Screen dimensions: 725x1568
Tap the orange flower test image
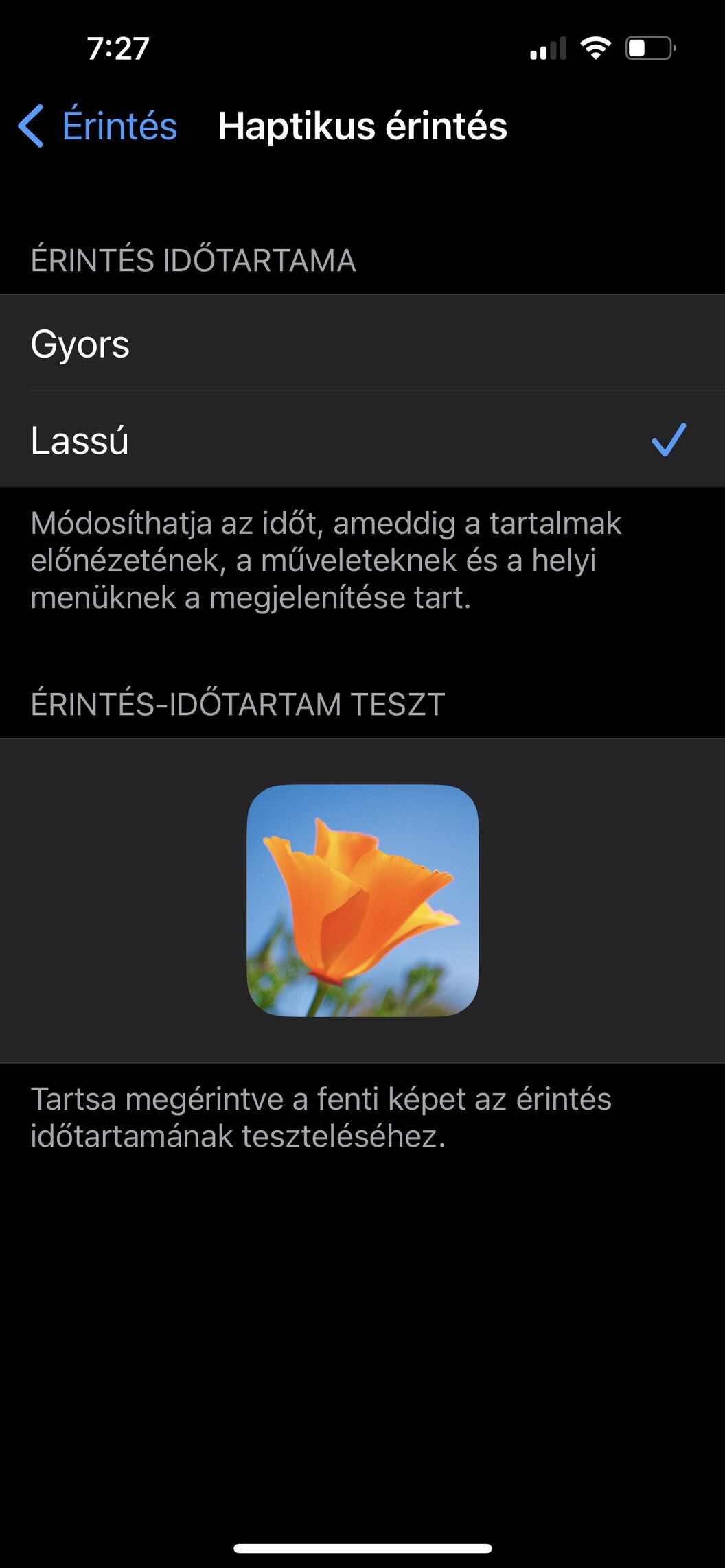point(362,900)
